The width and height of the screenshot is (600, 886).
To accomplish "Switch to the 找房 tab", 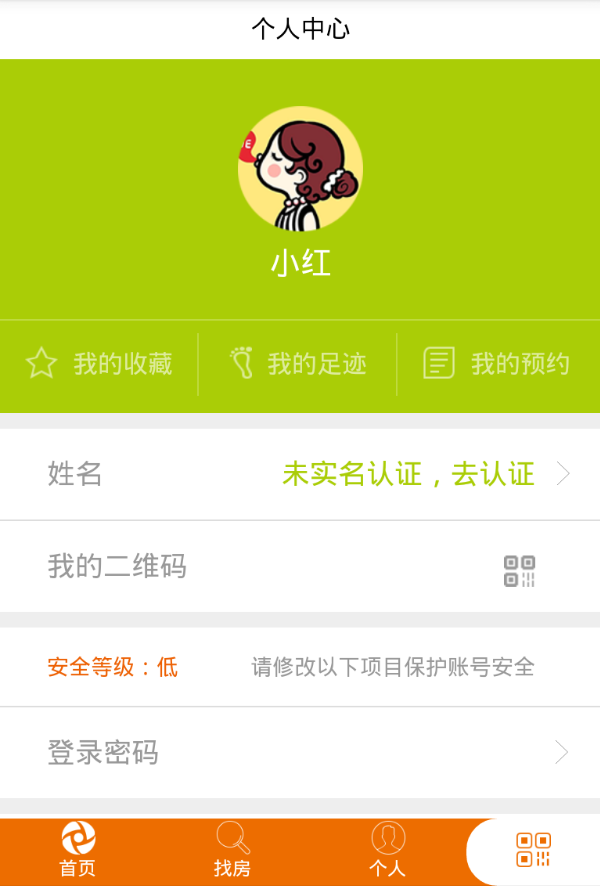I will (x=232, y=850).
